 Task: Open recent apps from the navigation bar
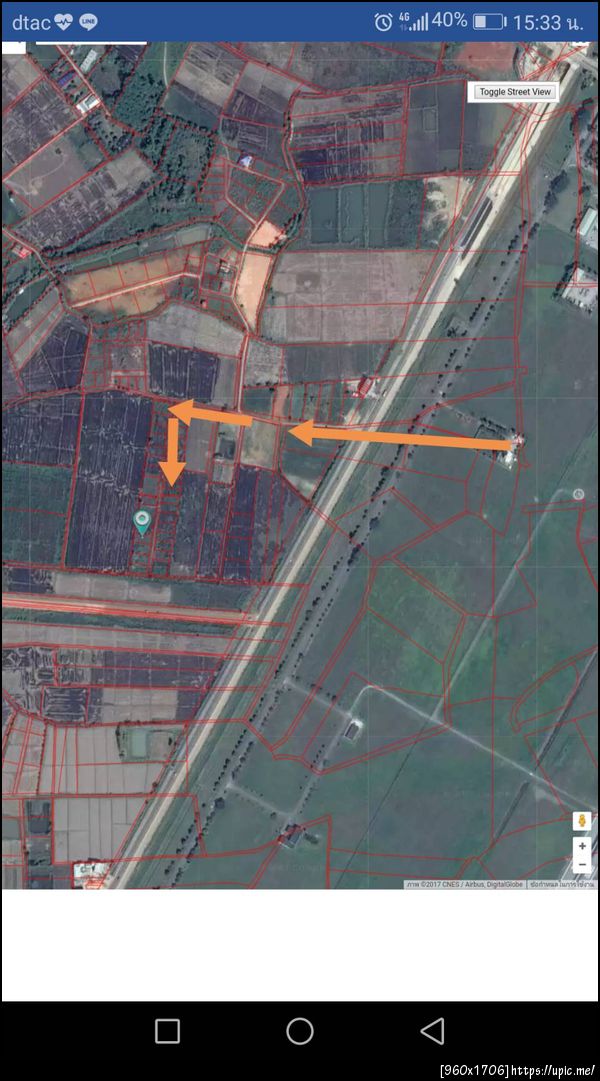[168, 1031]
